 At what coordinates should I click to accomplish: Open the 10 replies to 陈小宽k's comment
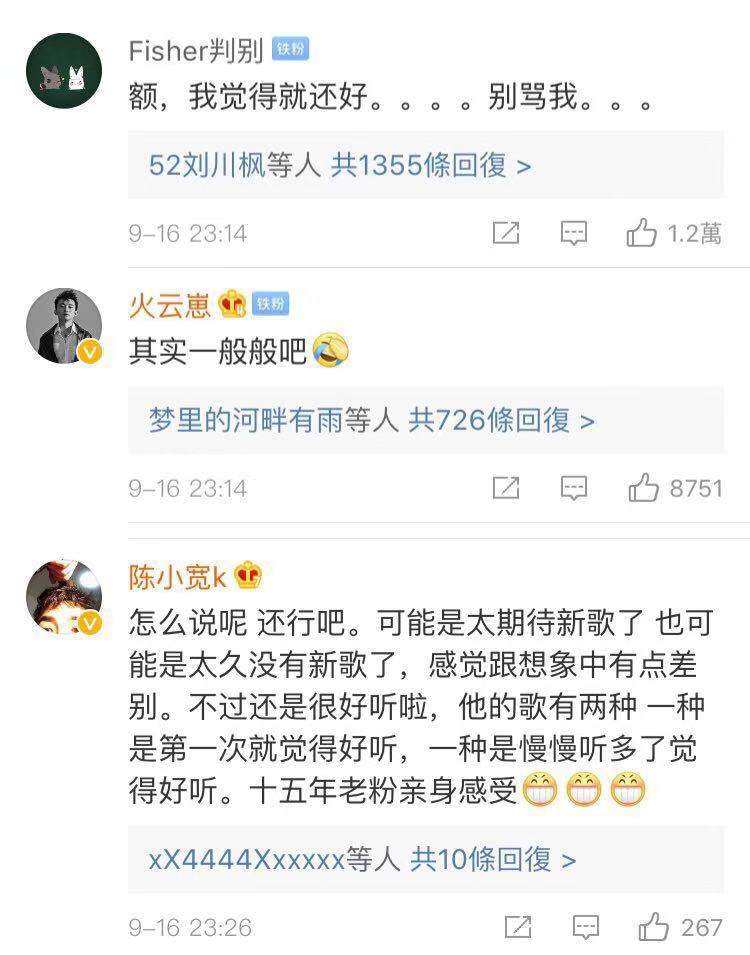click(362, 858)
